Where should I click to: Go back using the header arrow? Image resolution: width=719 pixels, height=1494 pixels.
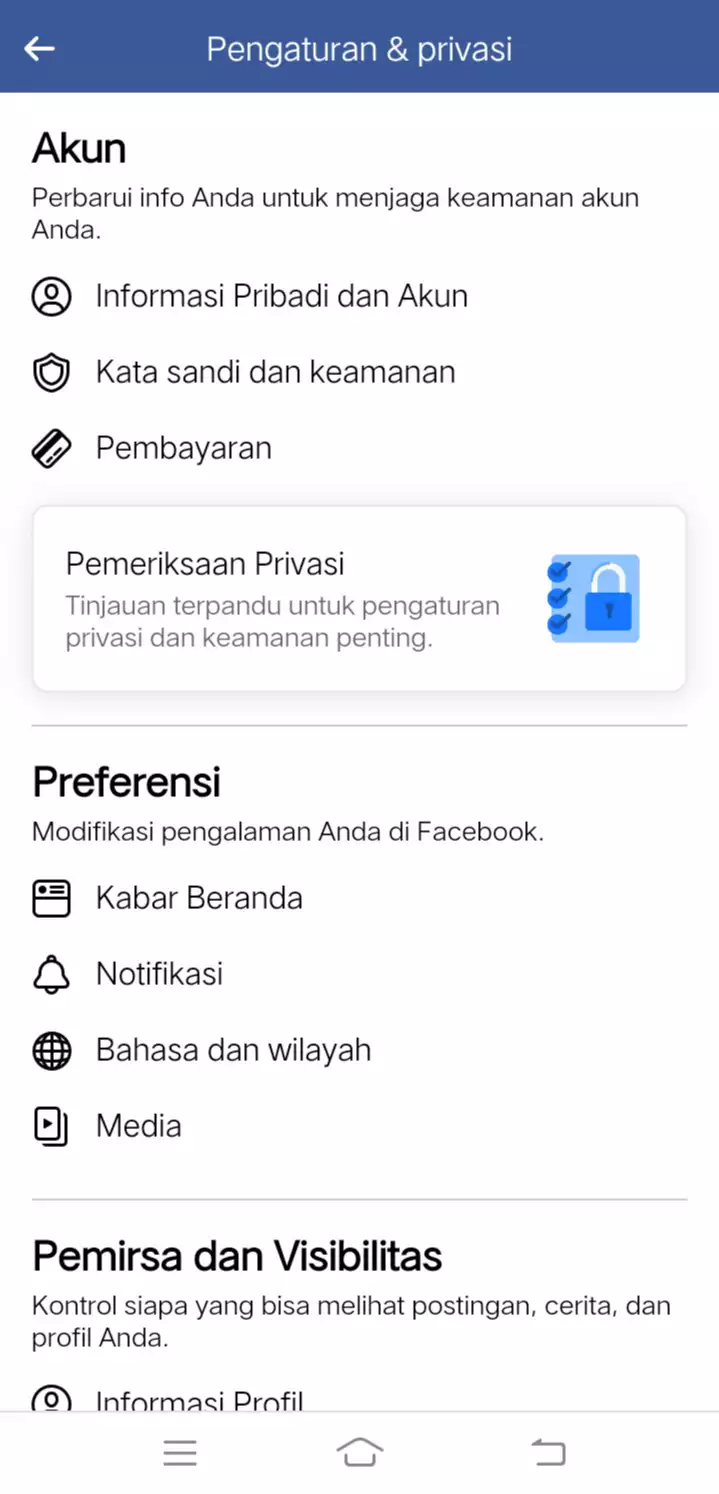tap(40, 48)
